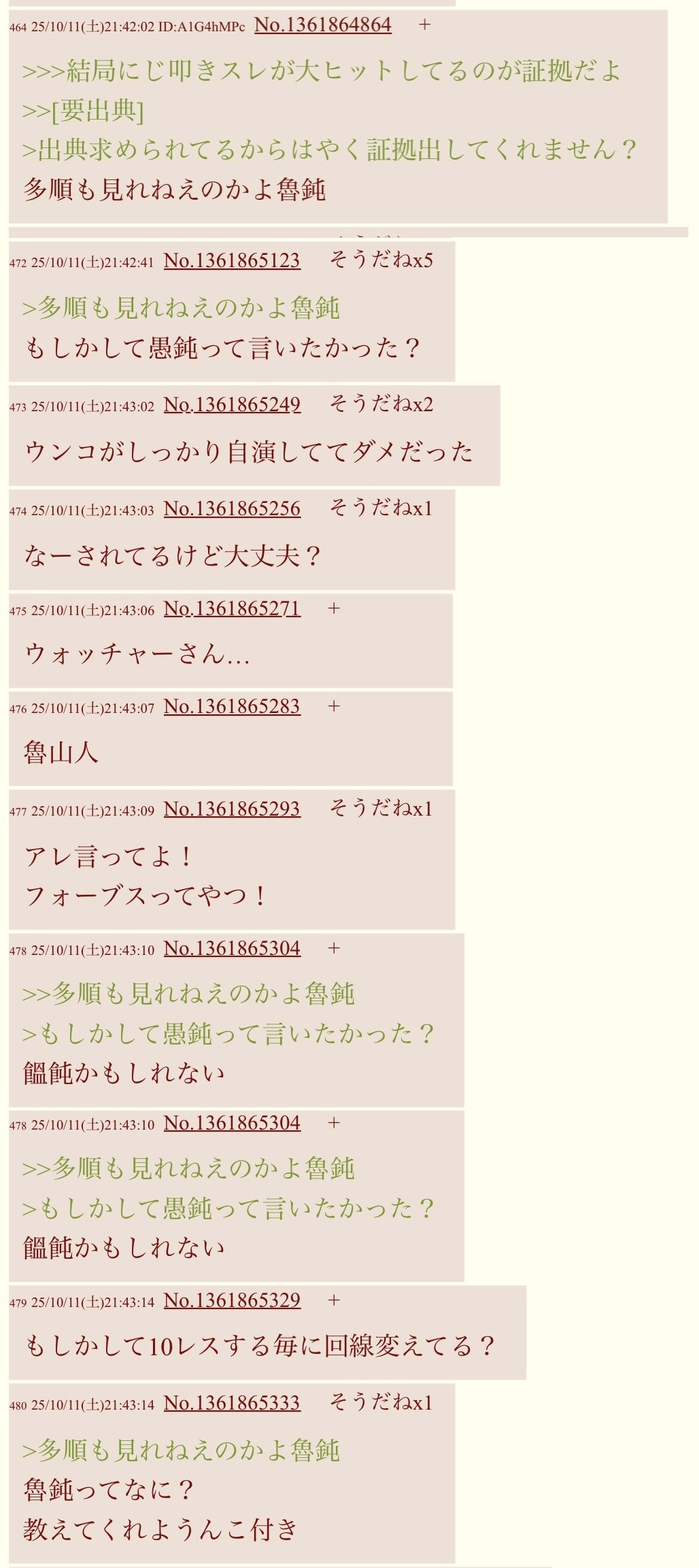Tap そうだねx1 on post 477
Image resolution: width=699 pixels, height=1568 pixels.
click(x=381, y=808)
